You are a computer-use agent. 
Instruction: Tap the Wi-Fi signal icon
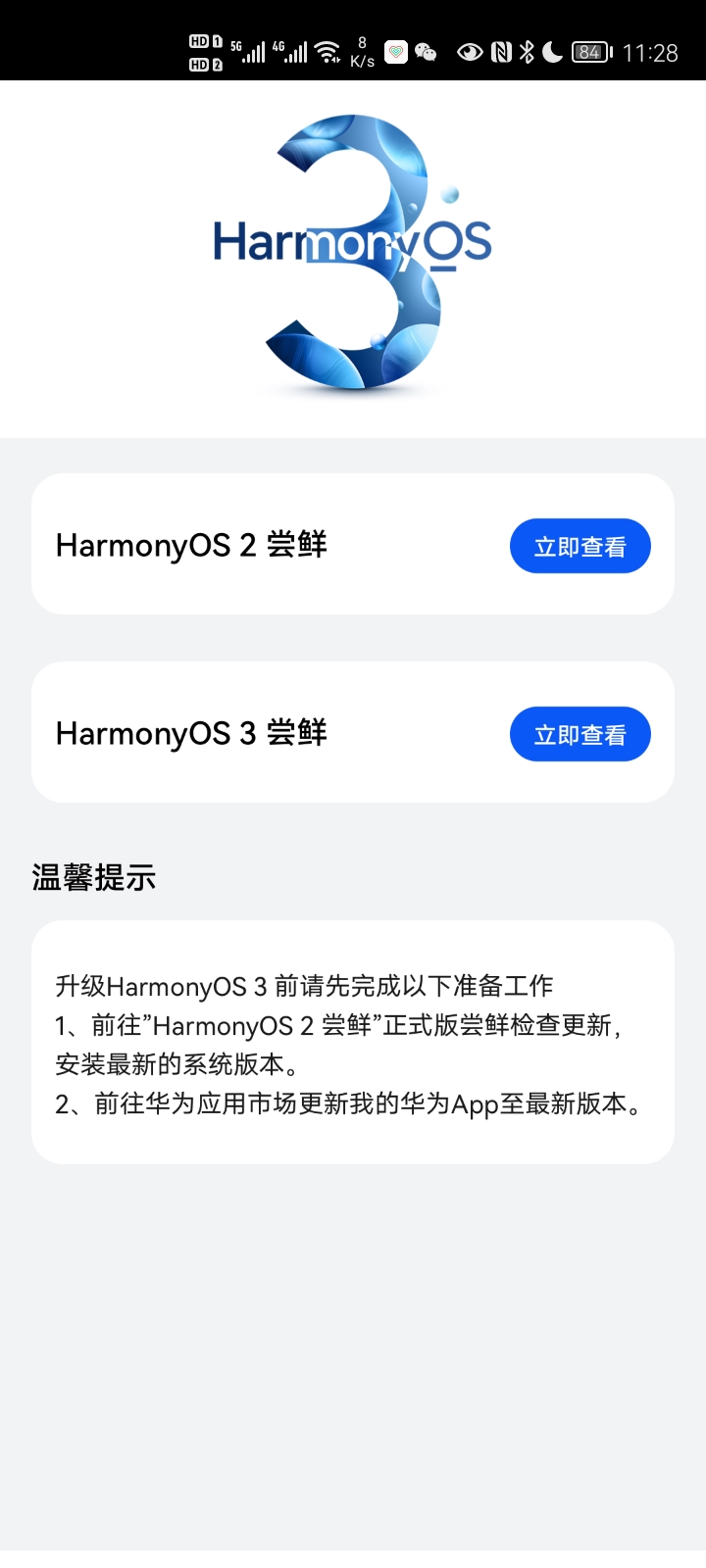pyautogui.click(x=325, y=49)
